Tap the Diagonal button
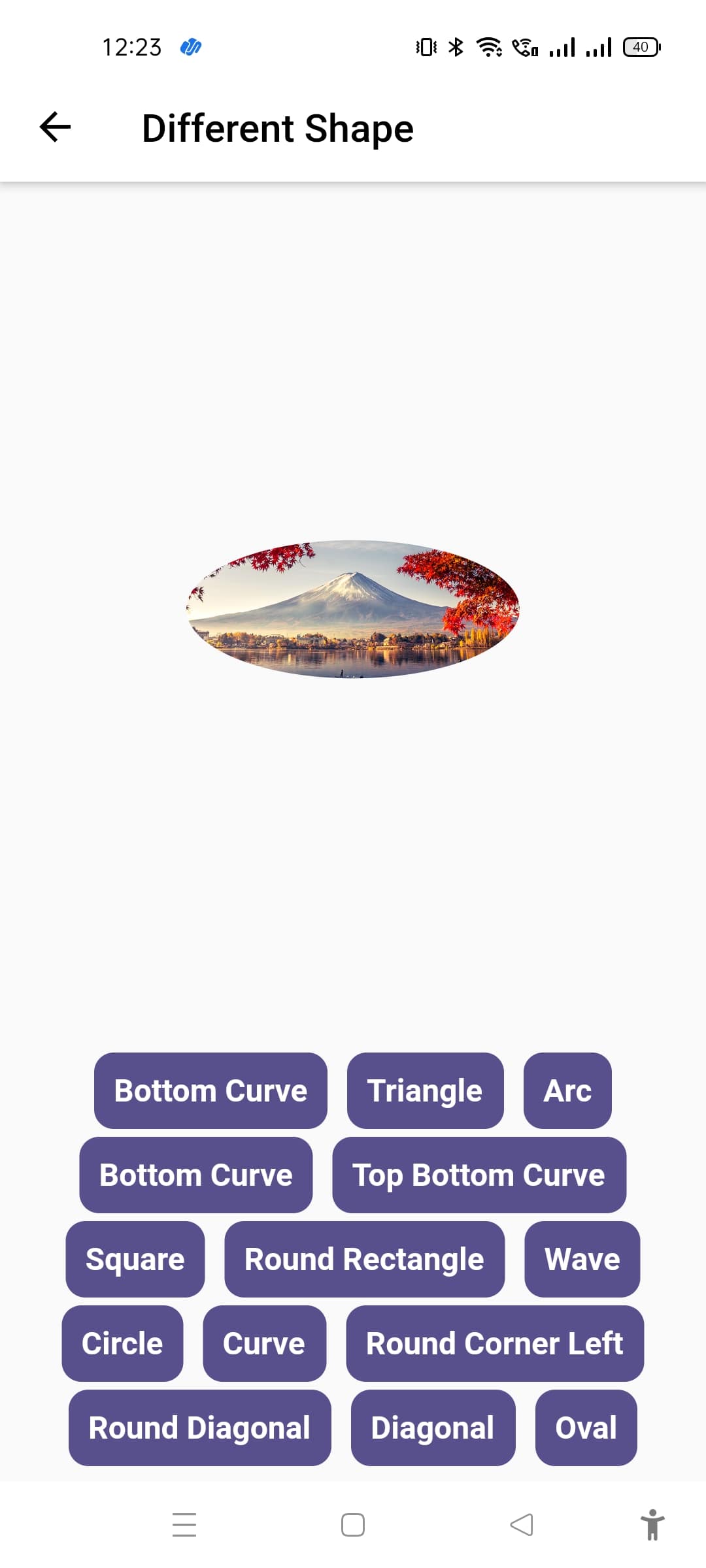 [x=433, y=1428]
